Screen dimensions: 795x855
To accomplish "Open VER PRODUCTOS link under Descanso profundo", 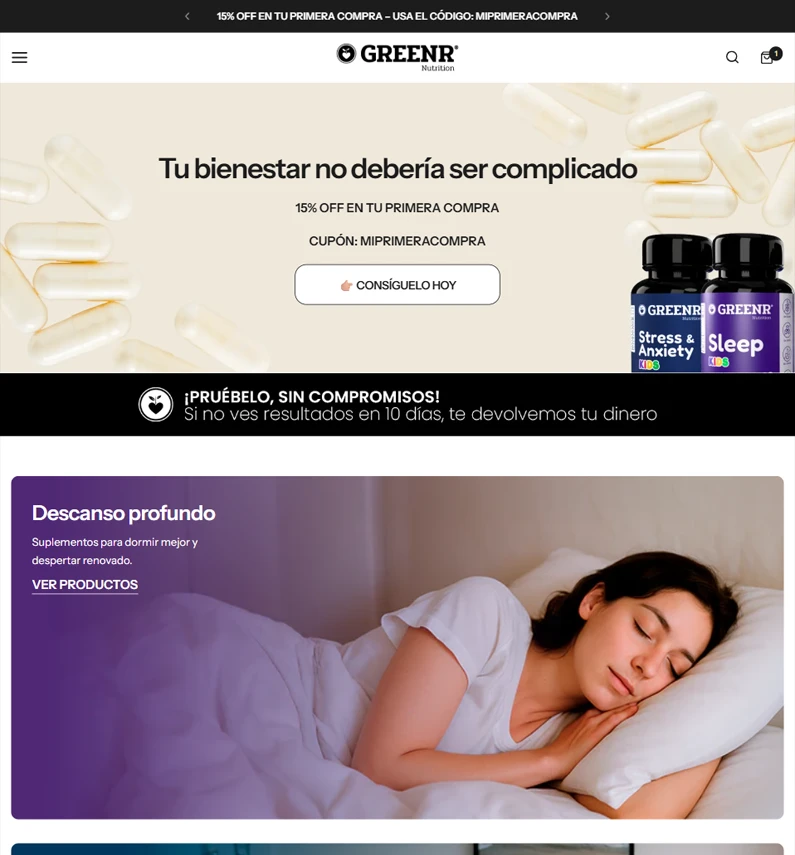I will point(85,584).
